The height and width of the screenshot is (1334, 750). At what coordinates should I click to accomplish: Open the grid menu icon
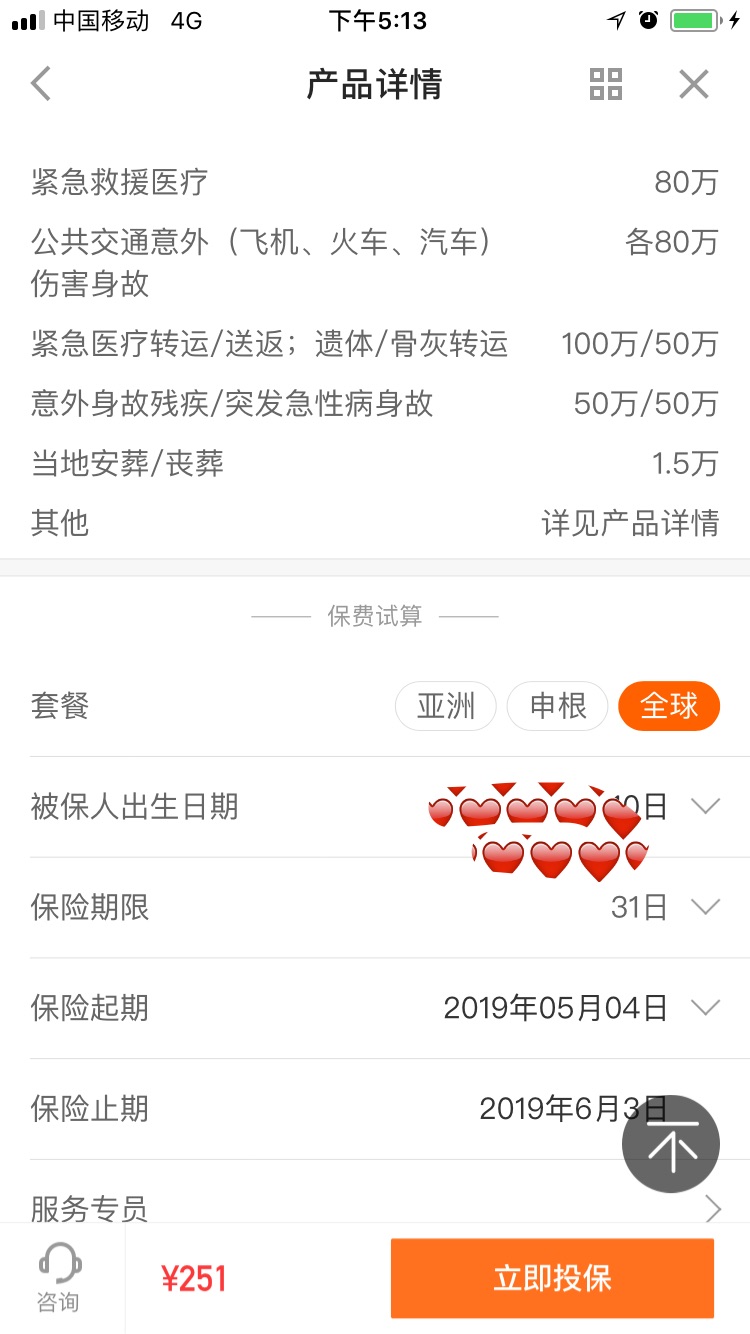[x=606, y=85]
